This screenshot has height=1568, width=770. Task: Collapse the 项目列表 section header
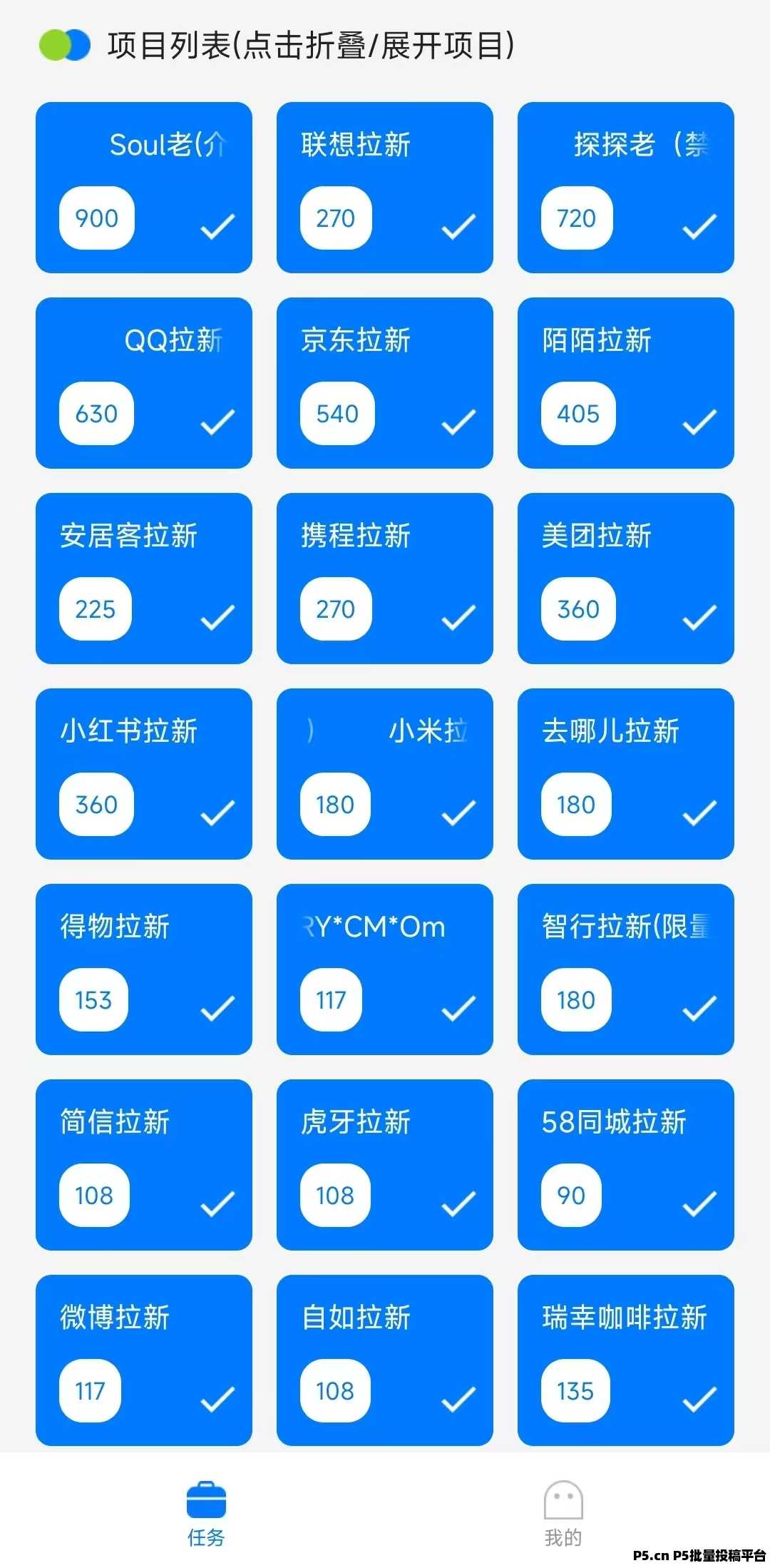(277, 45)
